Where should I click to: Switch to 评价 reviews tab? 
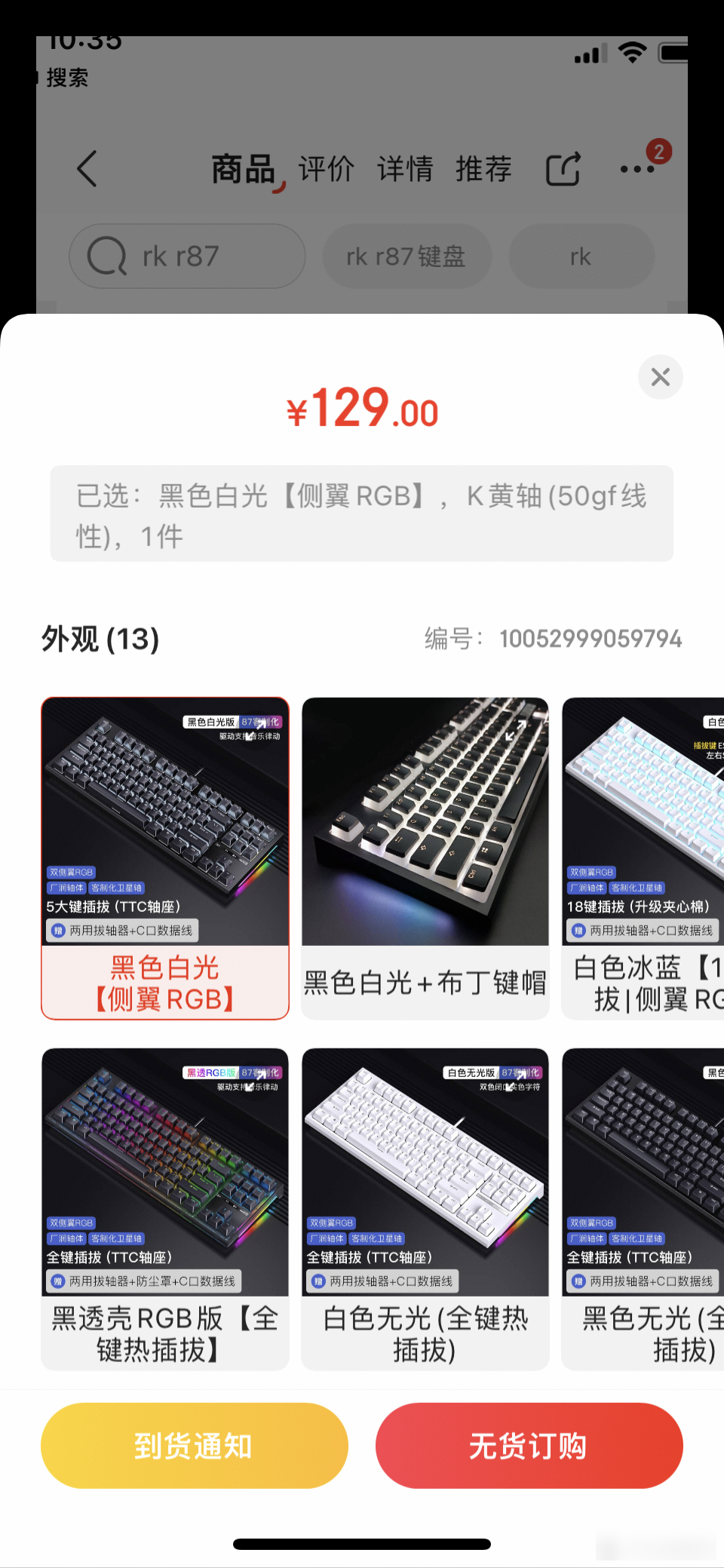click(x=326, y=169)
